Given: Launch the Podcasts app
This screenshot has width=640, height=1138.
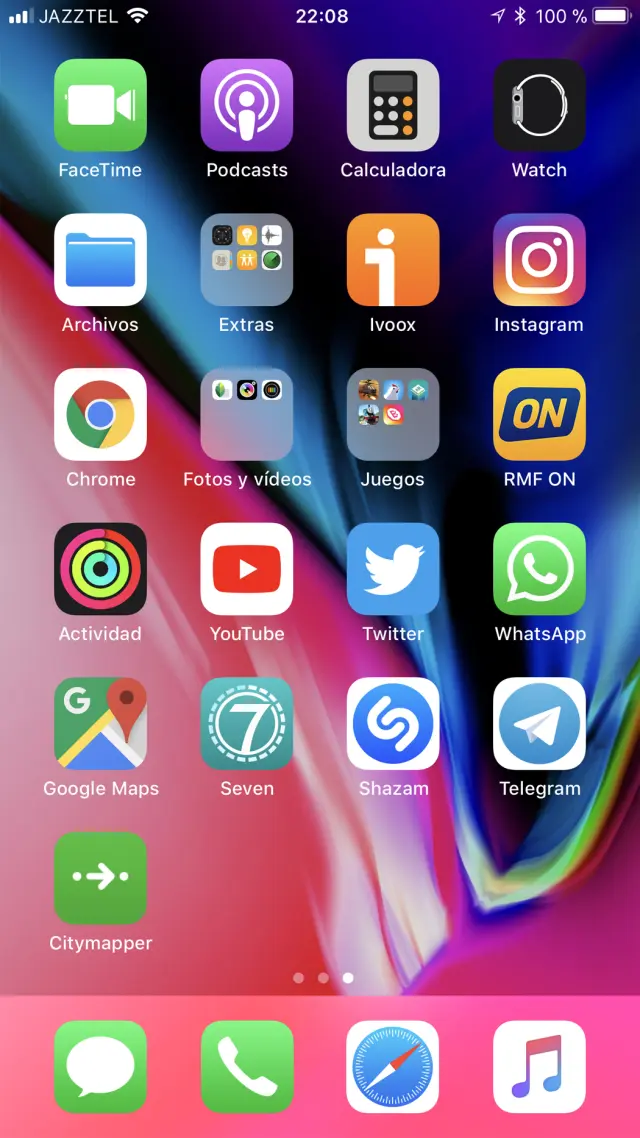Looking at the screenshot, I should click(x=247, y=105).
